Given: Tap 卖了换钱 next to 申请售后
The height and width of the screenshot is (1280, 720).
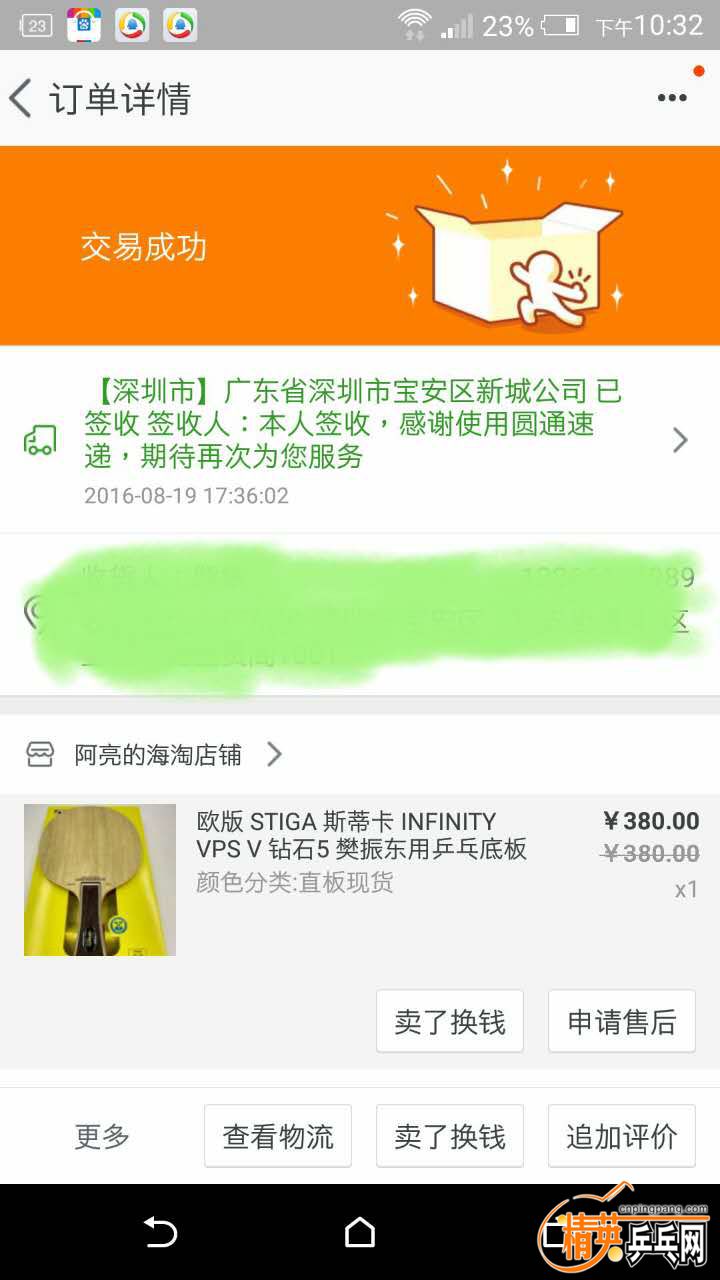Looking at the screenshot, I should [450, 1022].
